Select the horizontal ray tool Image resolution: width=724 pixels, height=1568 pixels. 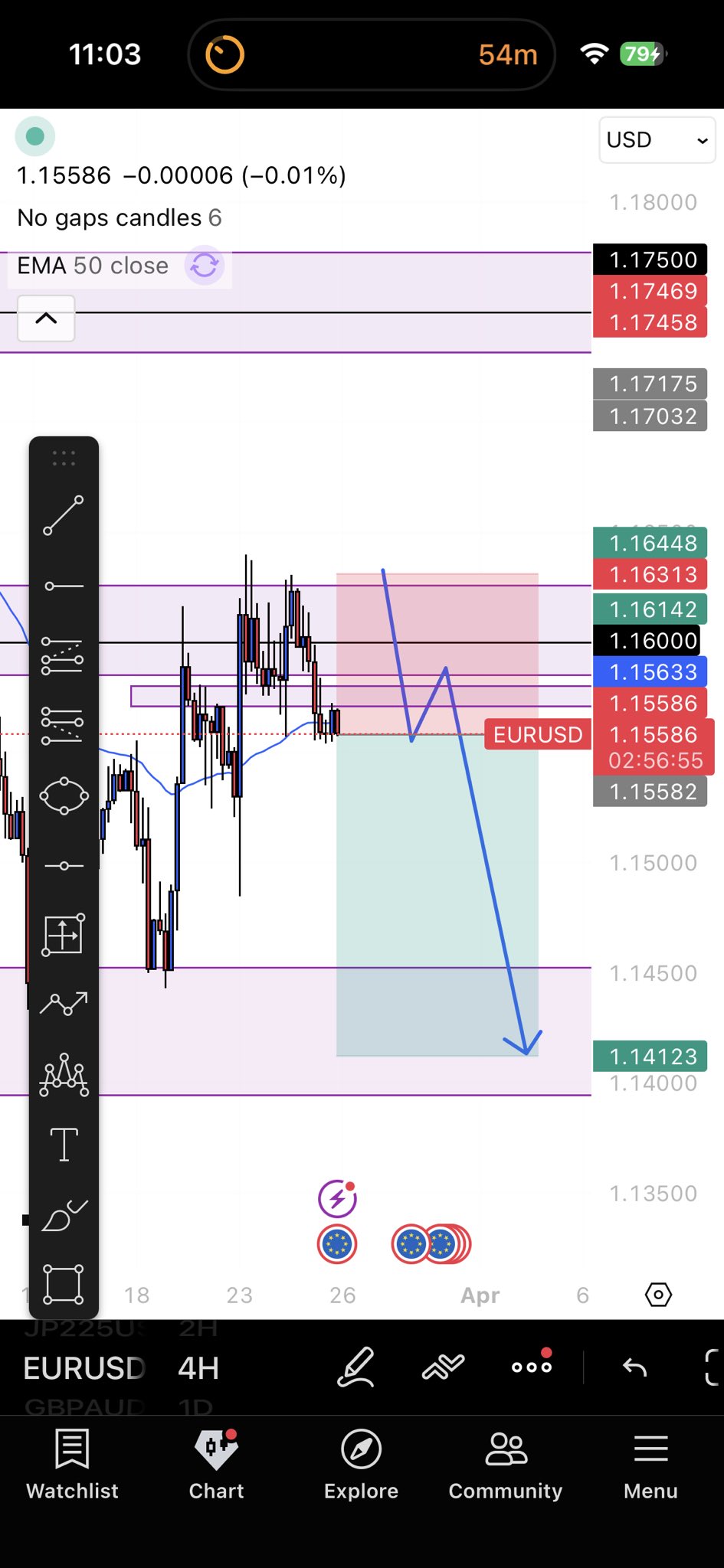[64, 586]
